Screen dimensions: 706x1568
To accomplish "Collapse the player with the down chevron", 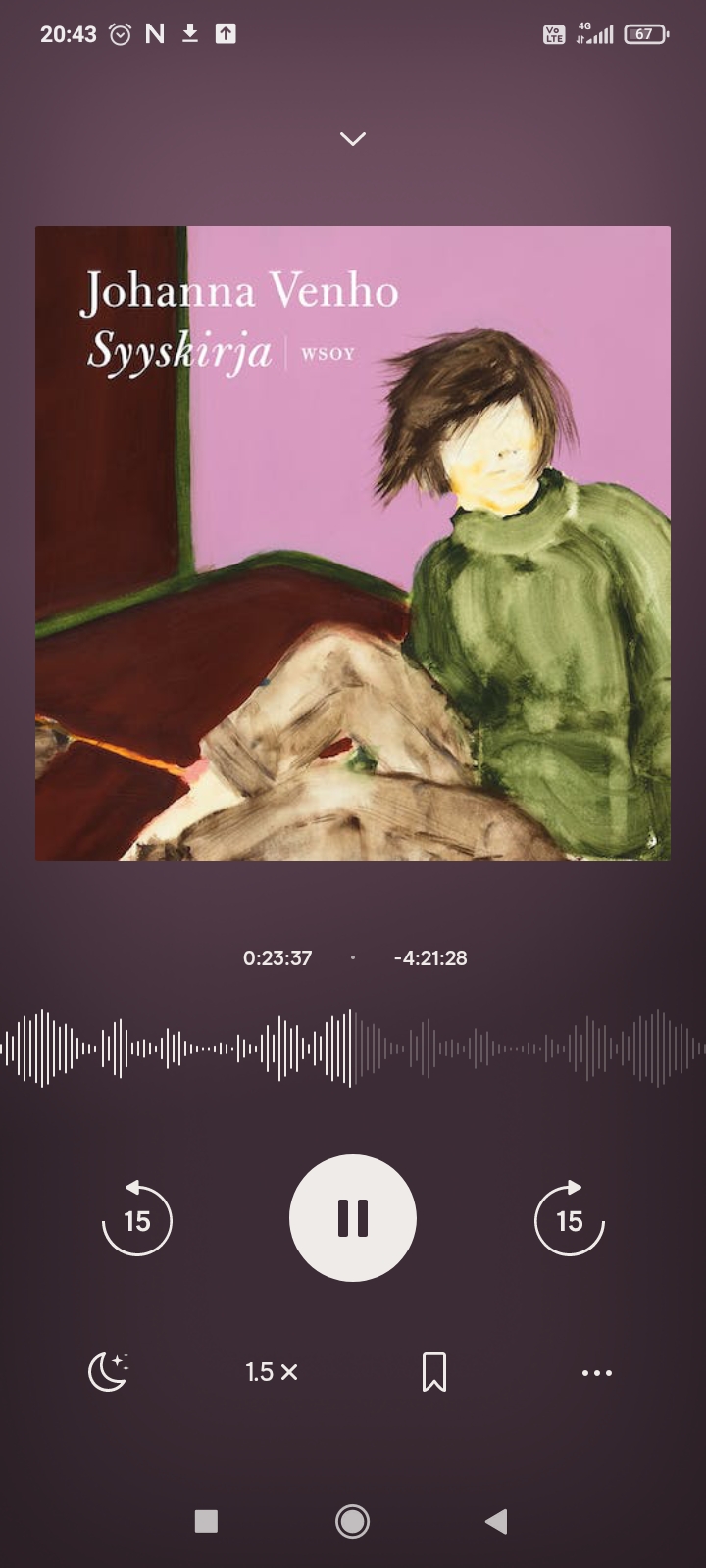I will 353,139.
